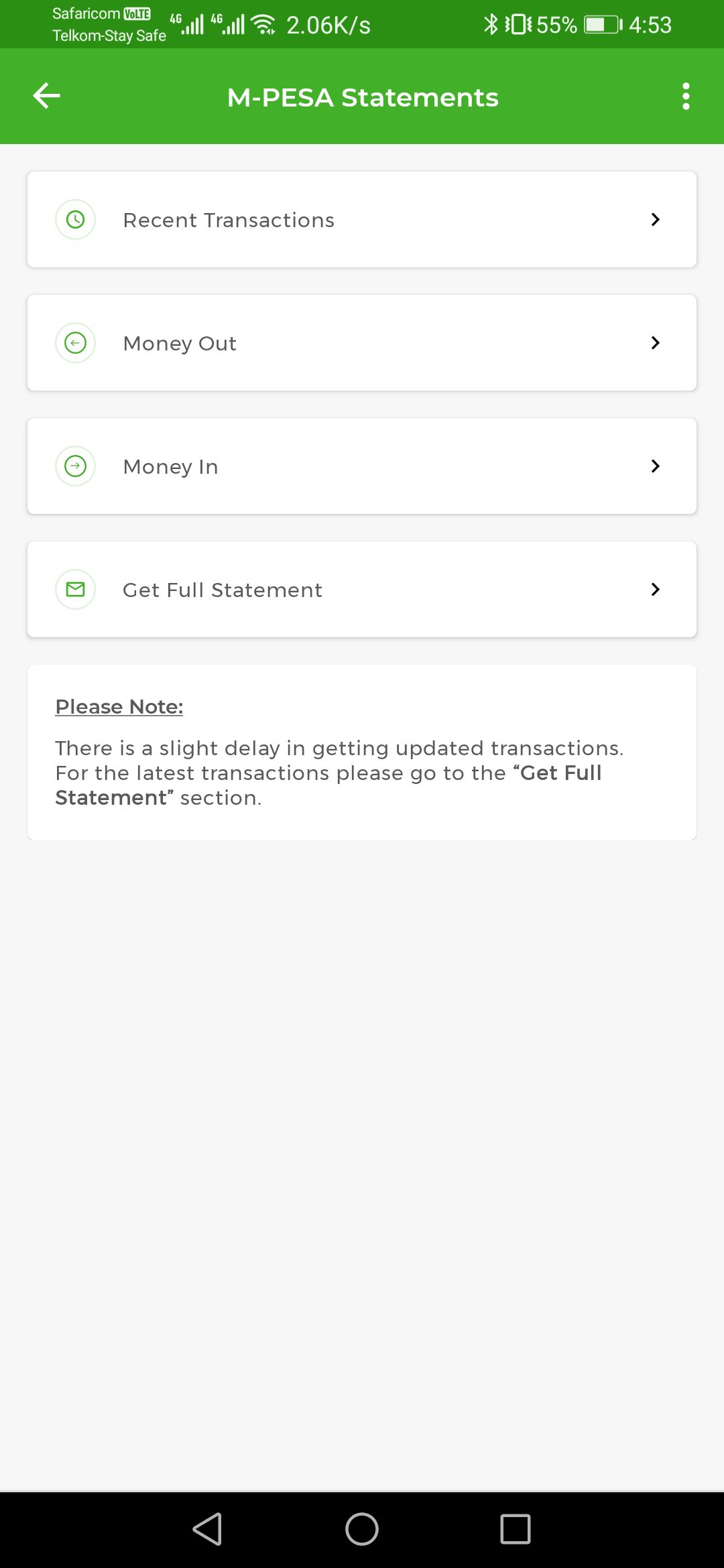Open Recent Transactions

coord(362,220)
